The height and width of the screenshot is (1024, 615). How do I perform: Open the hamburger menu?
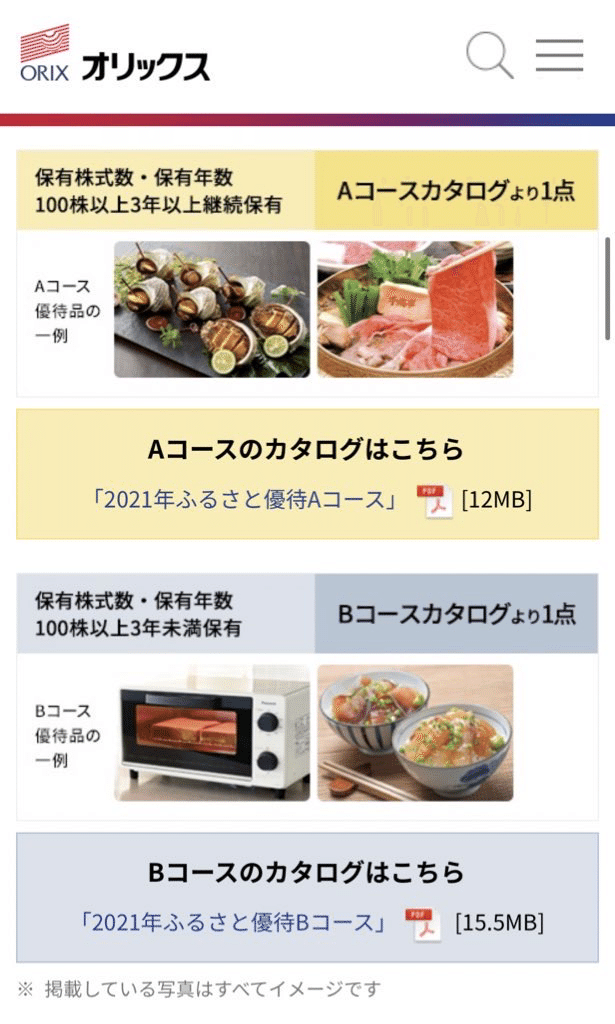(560, 55)
